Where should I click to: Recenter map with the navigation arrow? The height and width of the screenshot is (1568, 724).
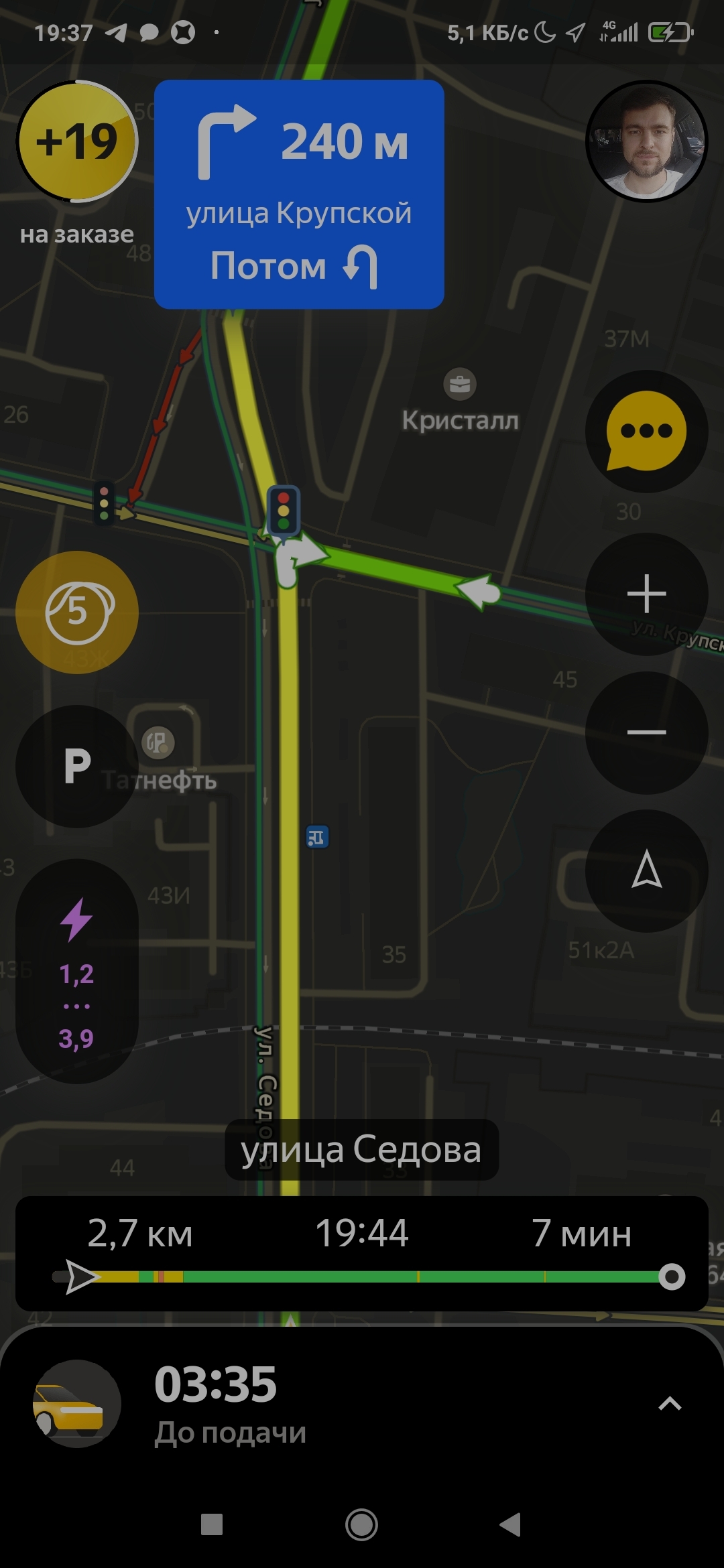click(x=646, y=870)
